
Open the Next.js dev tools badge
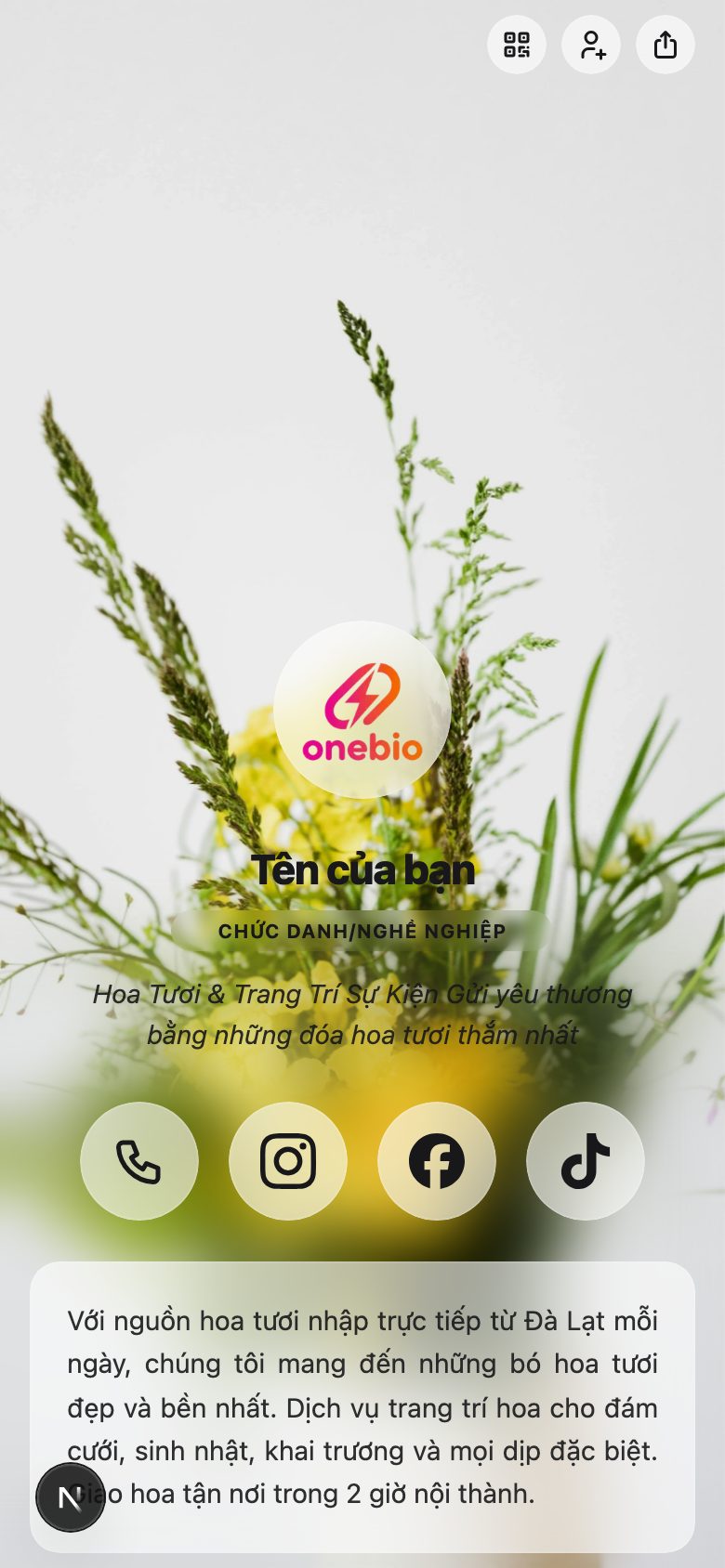(71, 1497)
